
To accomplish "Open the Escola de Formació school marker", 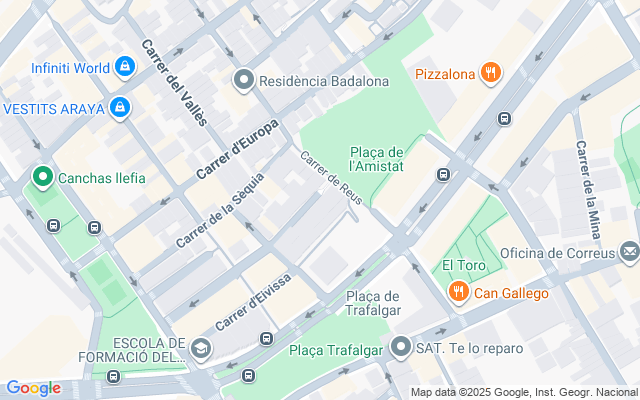I will coord(201,347).
